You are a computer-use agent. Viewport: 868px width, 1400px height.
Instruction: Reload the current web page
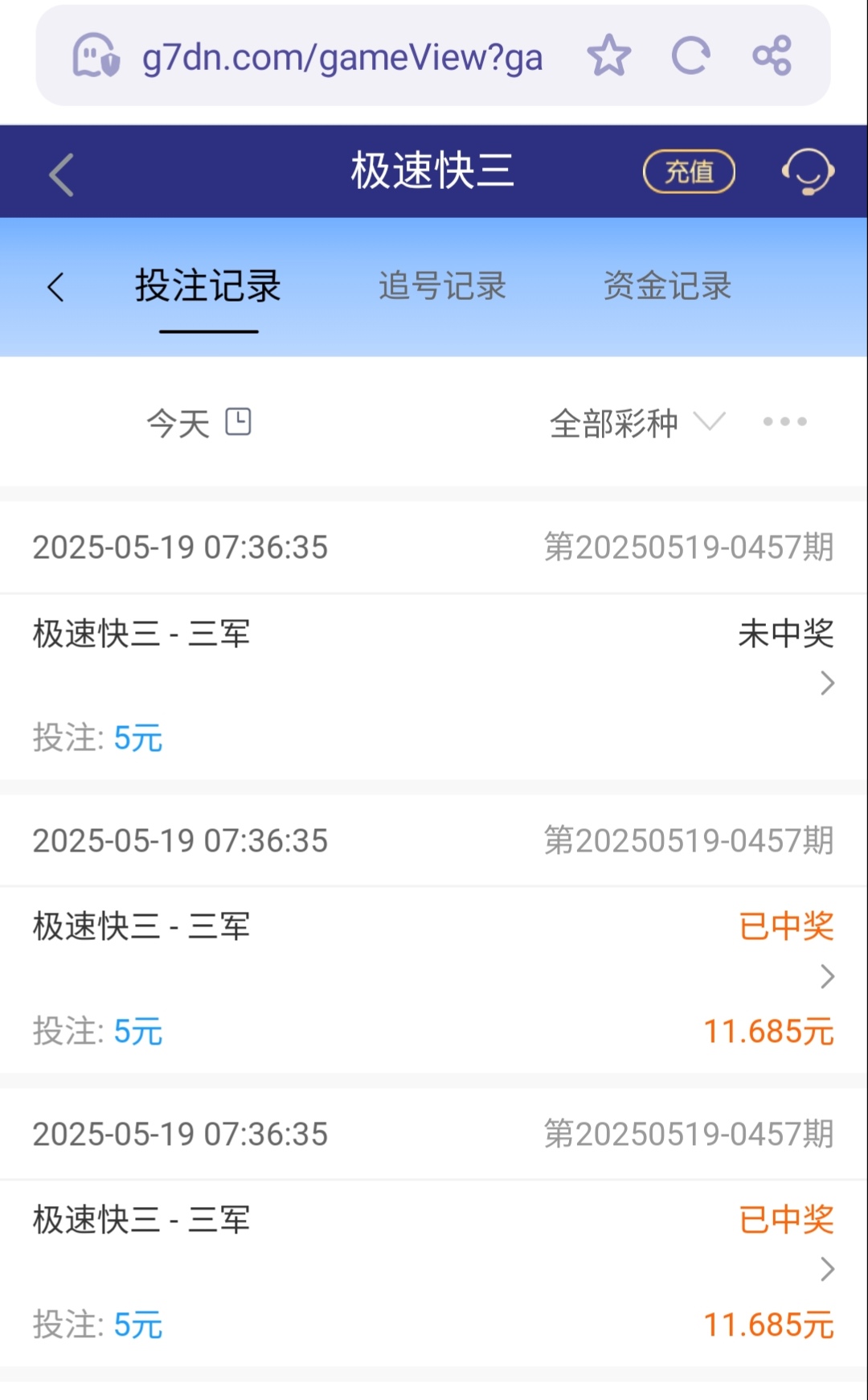coord(690,55)
